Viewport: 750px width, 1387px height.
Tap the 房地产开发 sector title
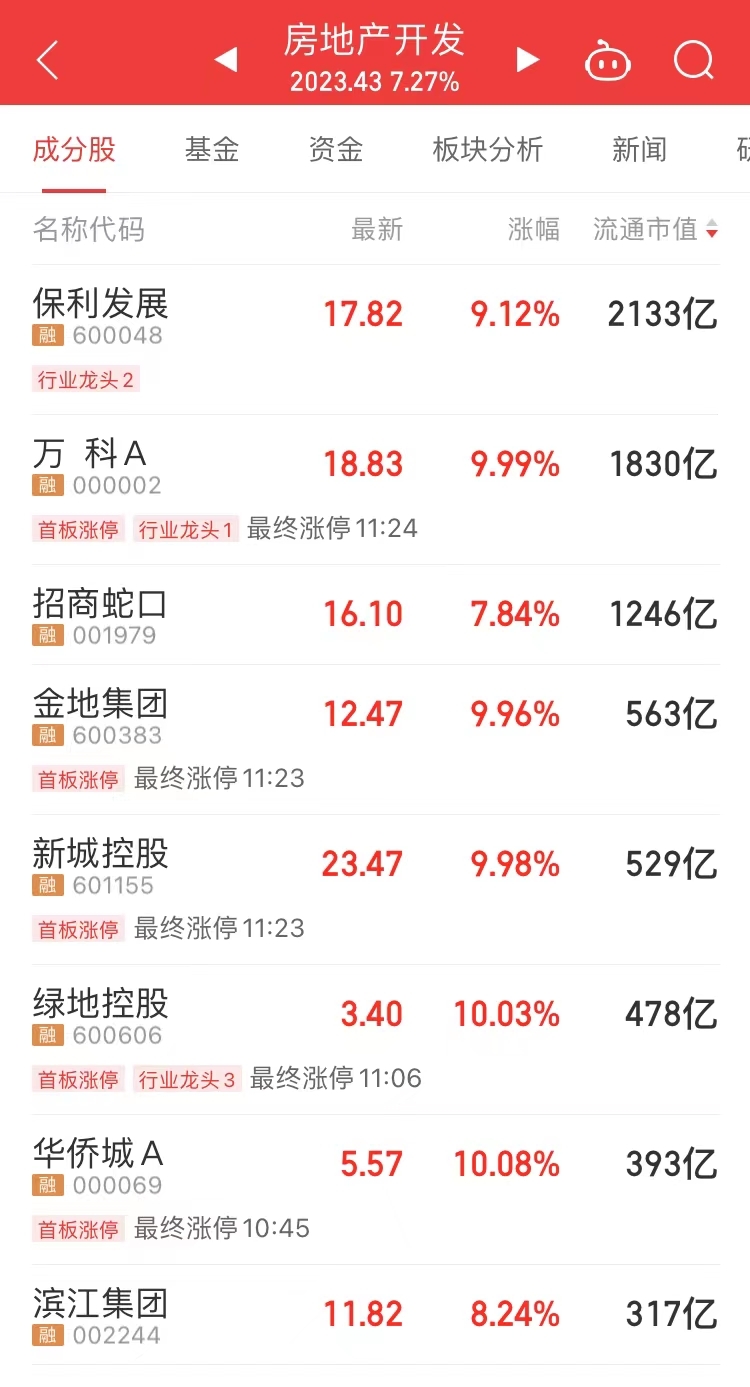click(x=375, y=40)
